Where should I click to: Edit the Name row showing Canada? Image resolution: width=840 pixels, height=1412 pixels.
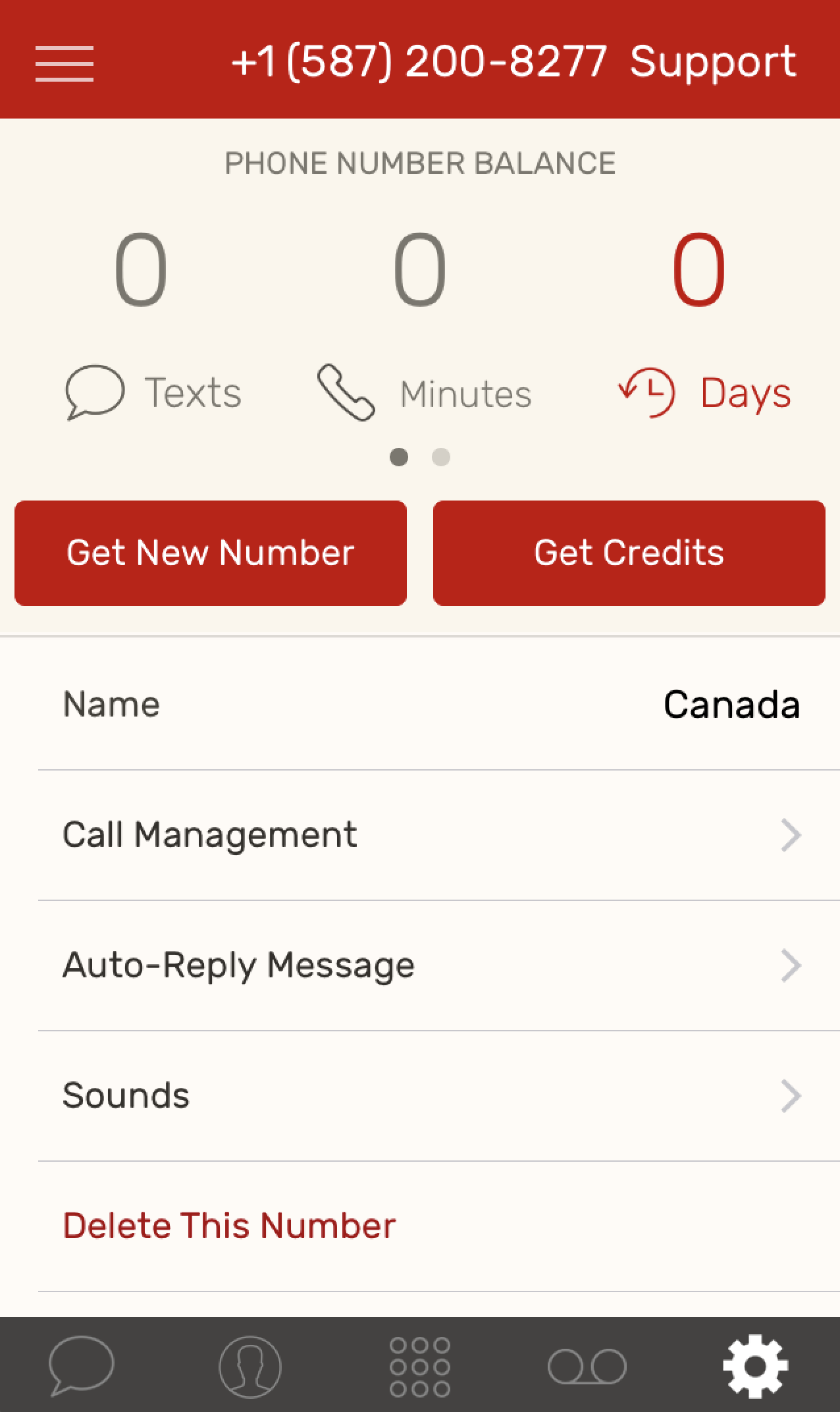pos(432,704)
